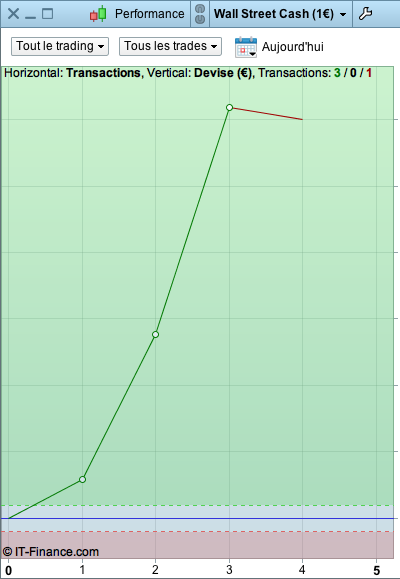Select the data point at transaction 3
The image size is (400, 579).
pos(229,107)
